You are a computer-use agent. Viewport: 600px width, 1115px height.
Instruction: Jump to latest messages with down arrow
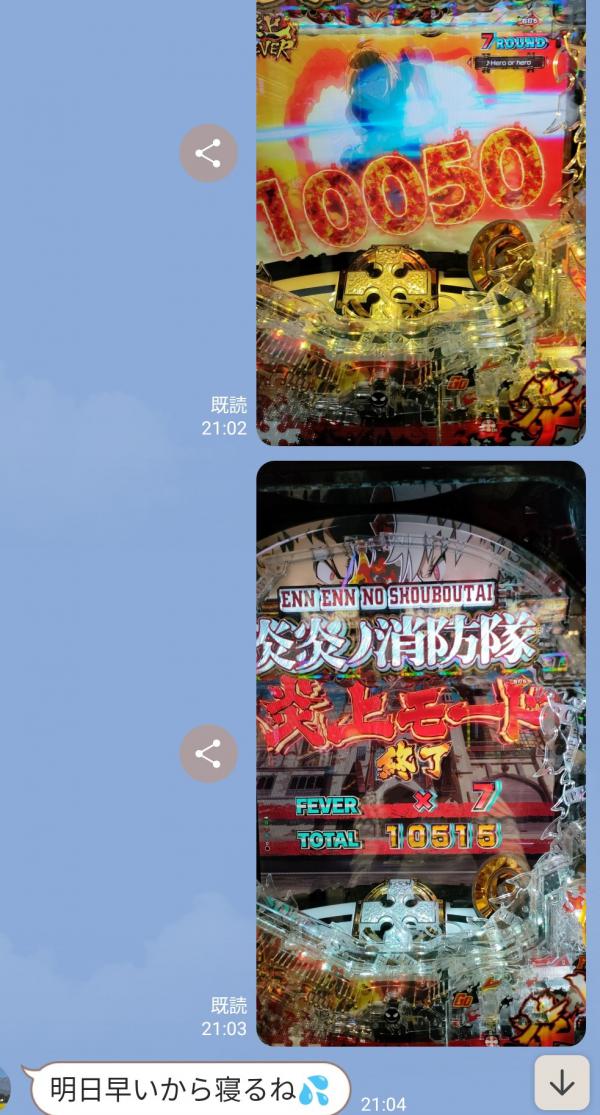click(562, 1082)
